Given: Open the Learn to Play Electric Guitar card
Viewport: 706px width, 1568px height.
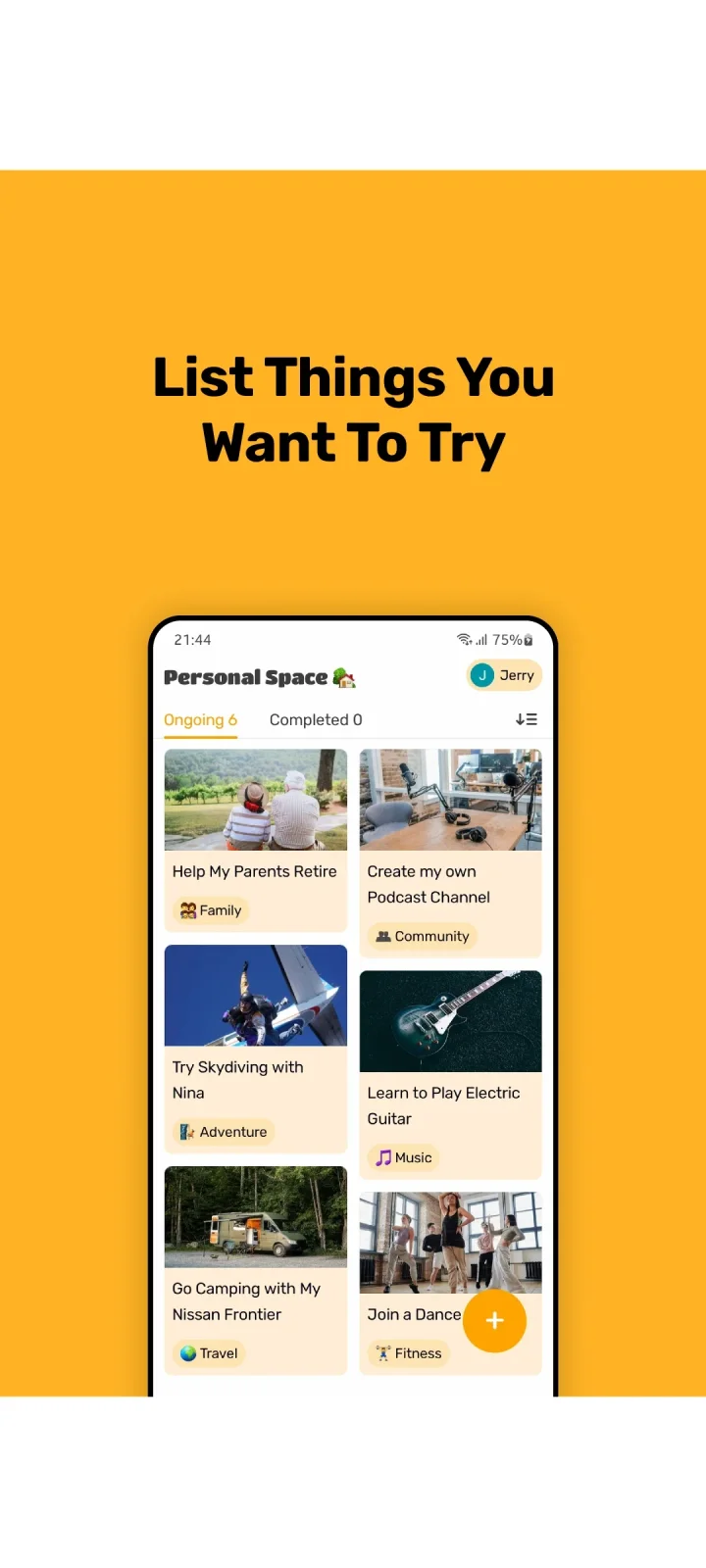Looking at the screenshot, I should coord(450,1073).
